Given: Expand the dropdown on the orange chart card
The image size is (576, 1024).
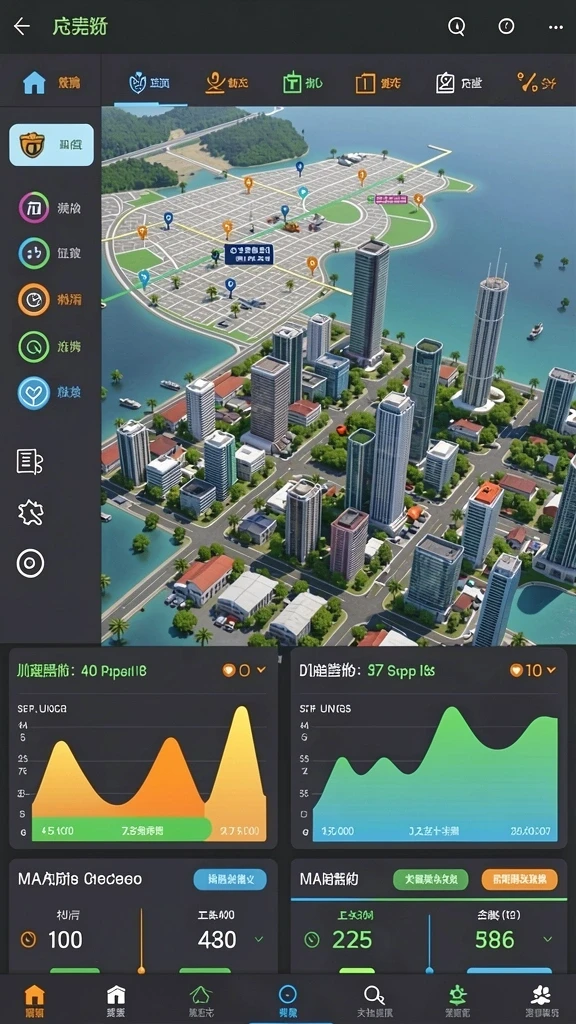Looking at the screenshot, I should [244, 670].
